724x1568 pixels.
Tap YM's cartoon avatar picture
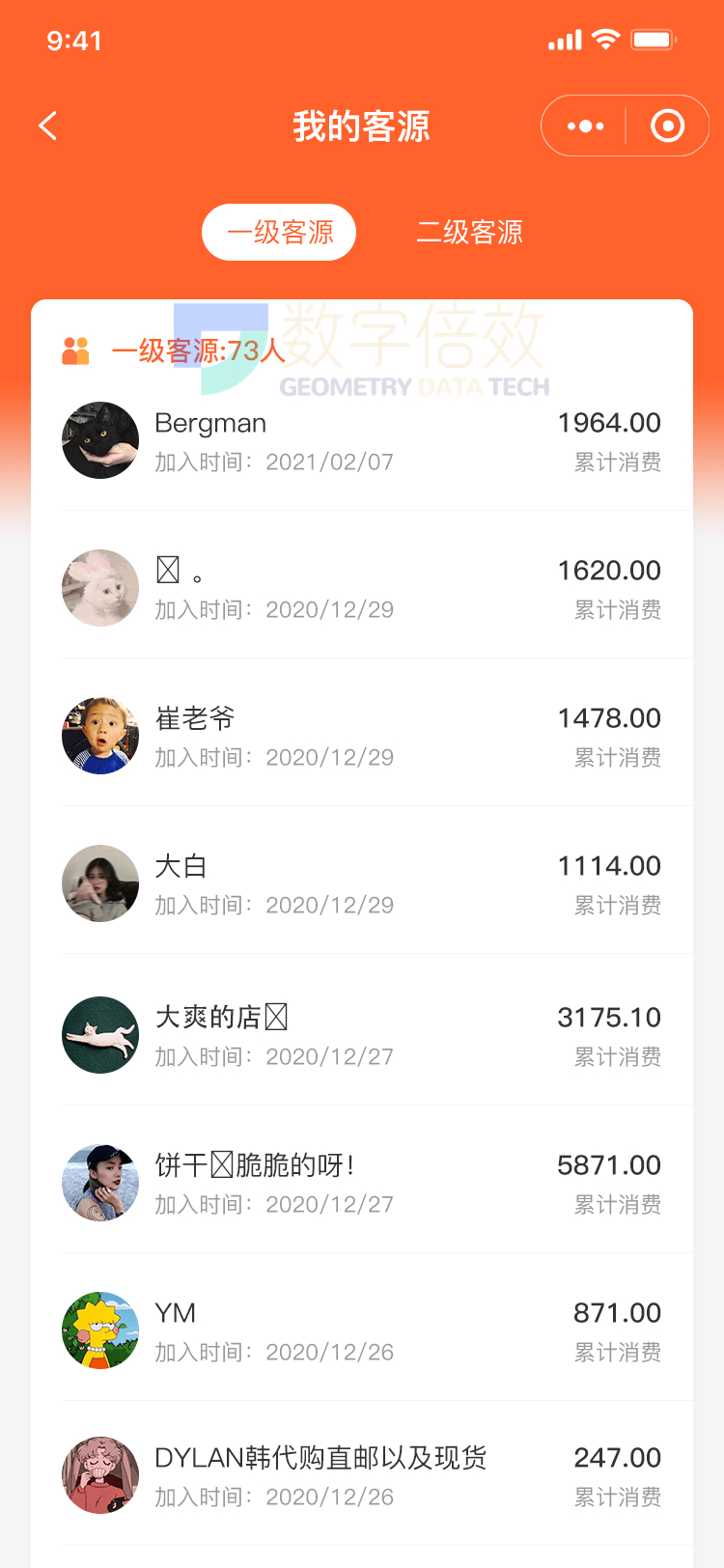click(99, 1330)
